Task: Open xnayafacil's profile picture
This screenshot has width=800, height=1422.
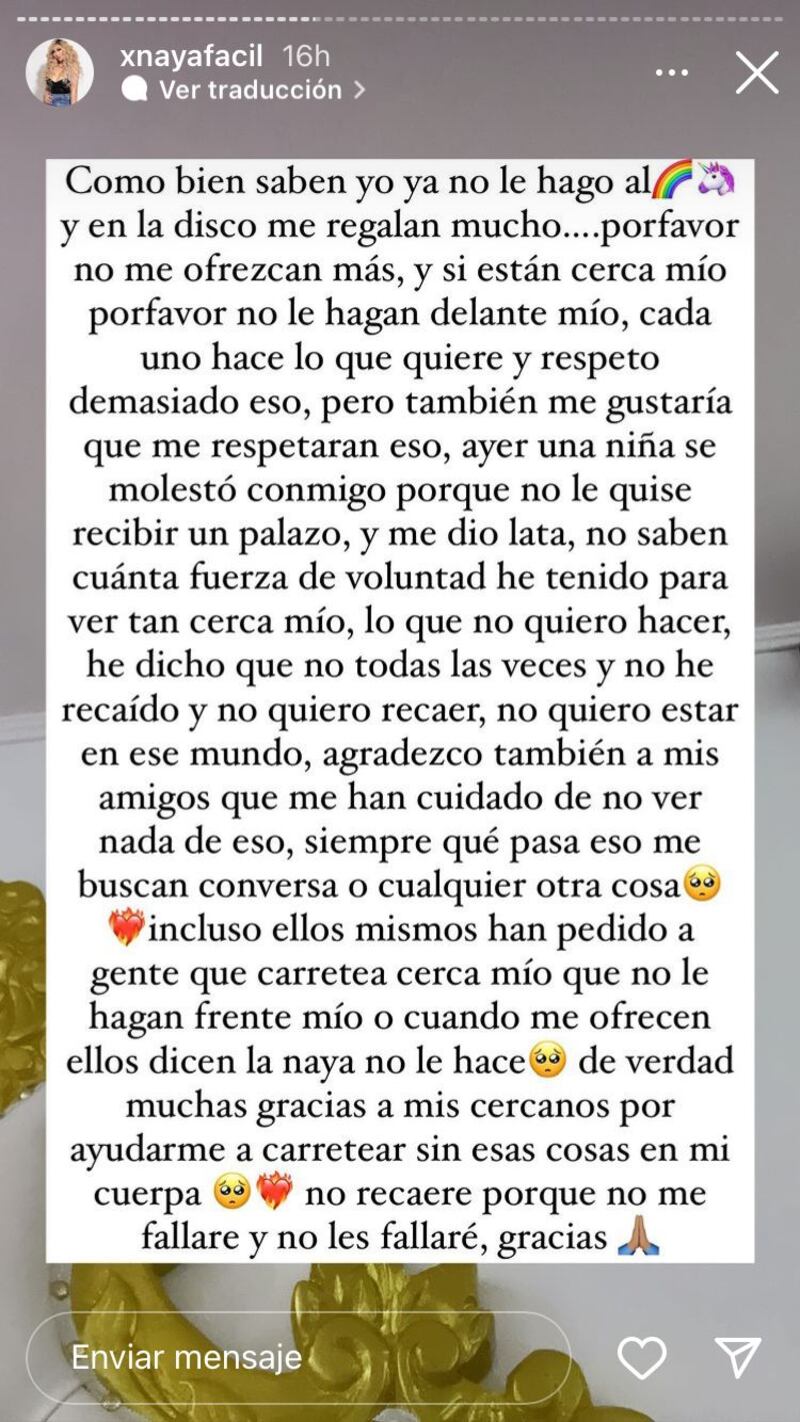Action: (59, 72)
